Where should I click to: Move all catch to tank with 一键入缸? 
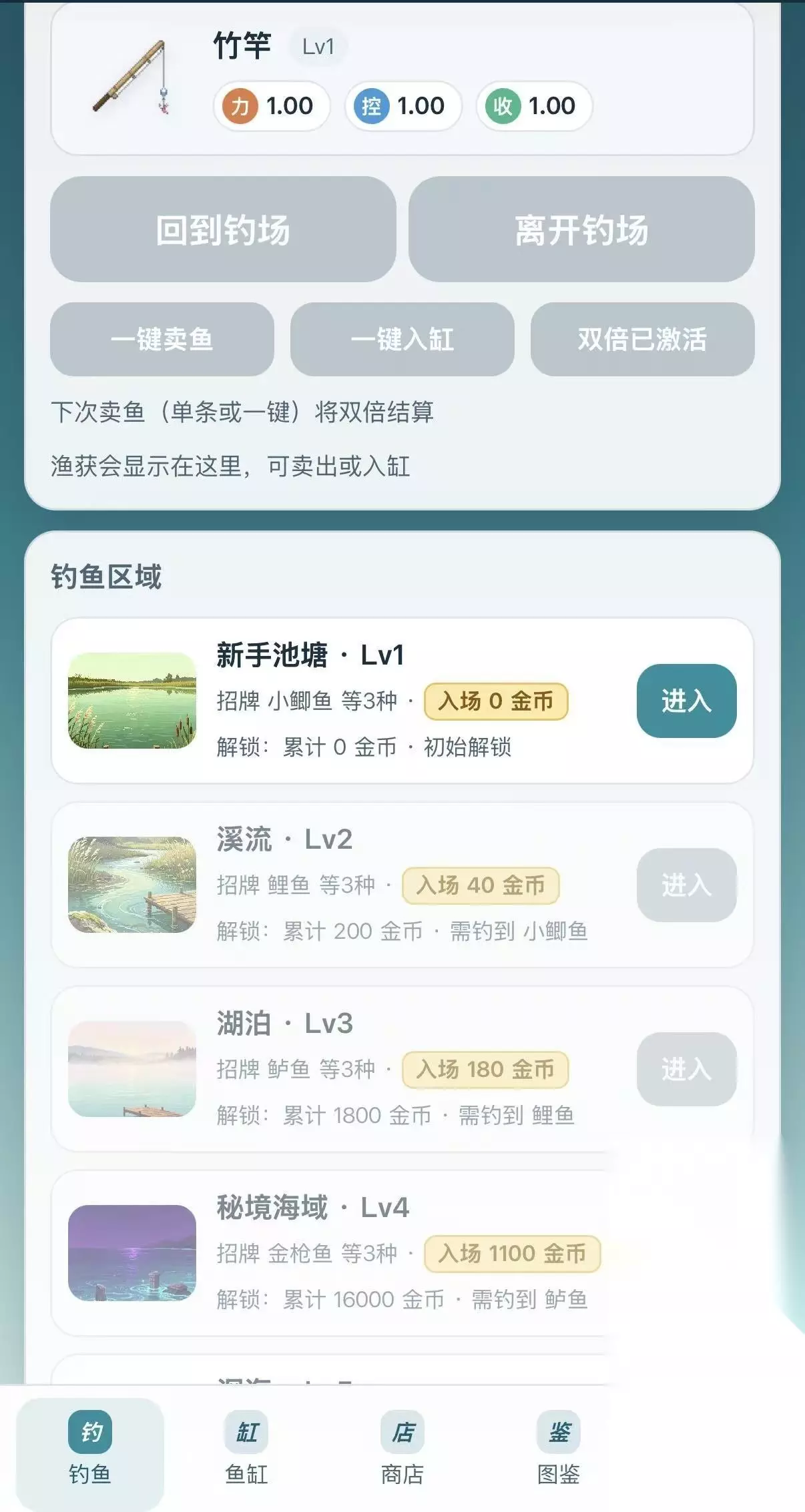[x=402, y=339]
